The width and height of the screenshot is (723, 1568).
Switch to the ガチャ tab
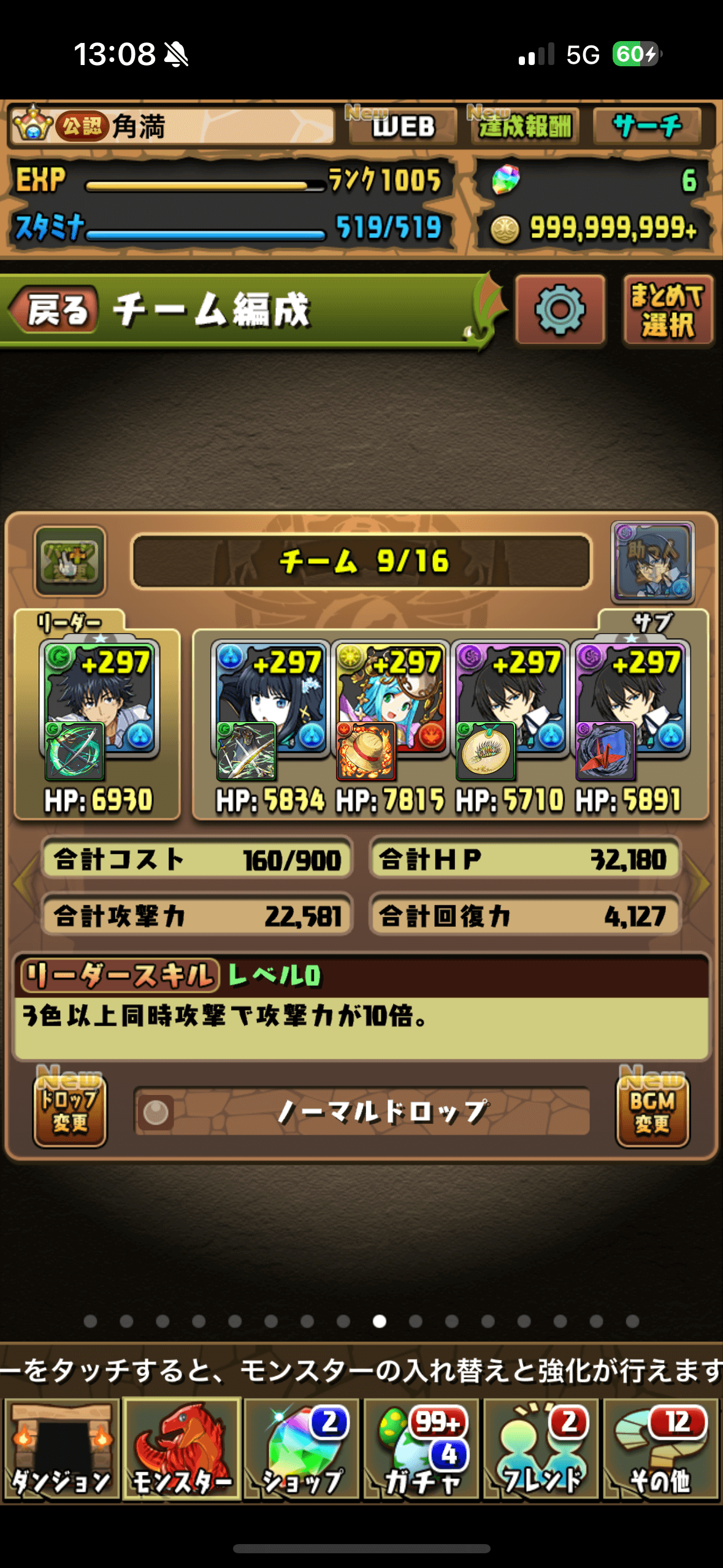point(421,1449)
